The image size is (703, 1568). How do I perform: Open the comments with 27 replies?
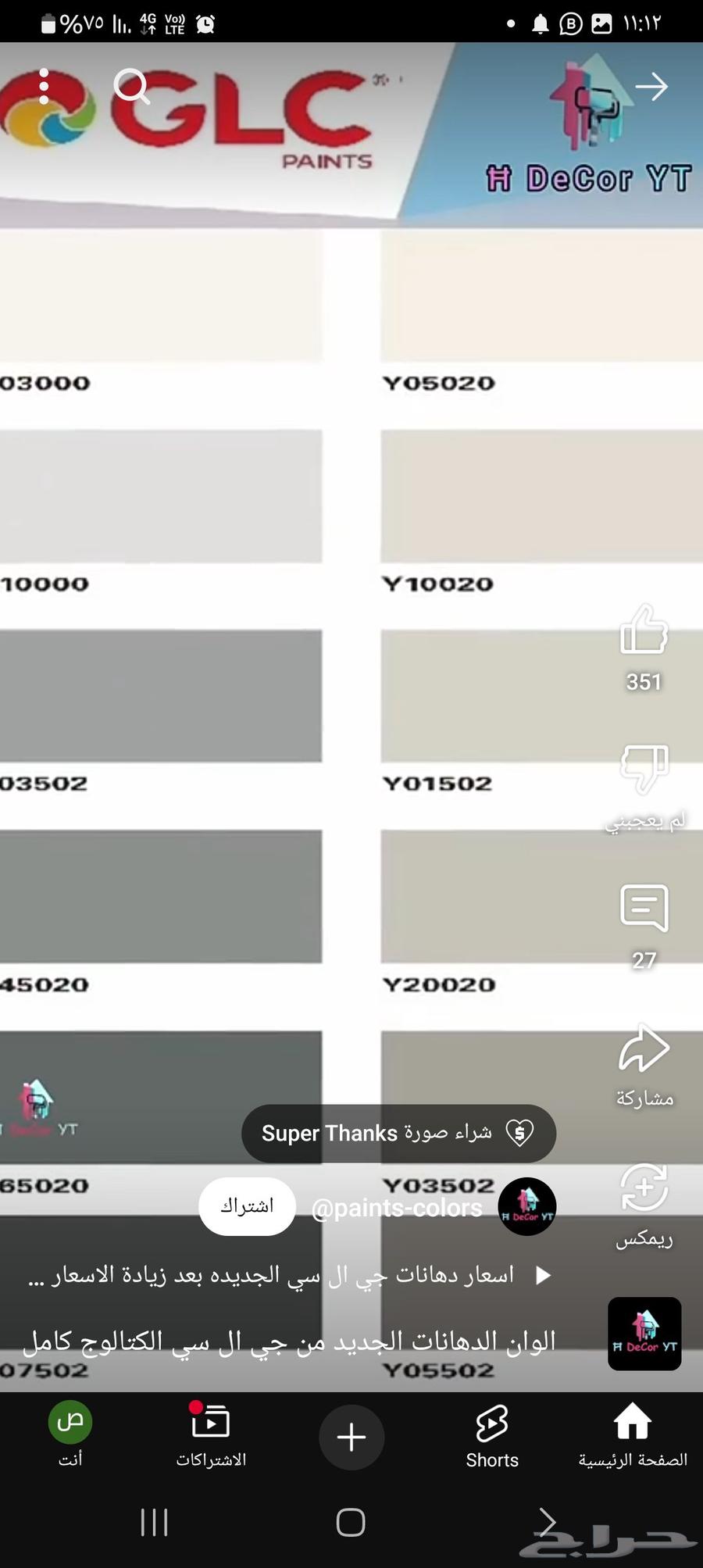(644, 908)
